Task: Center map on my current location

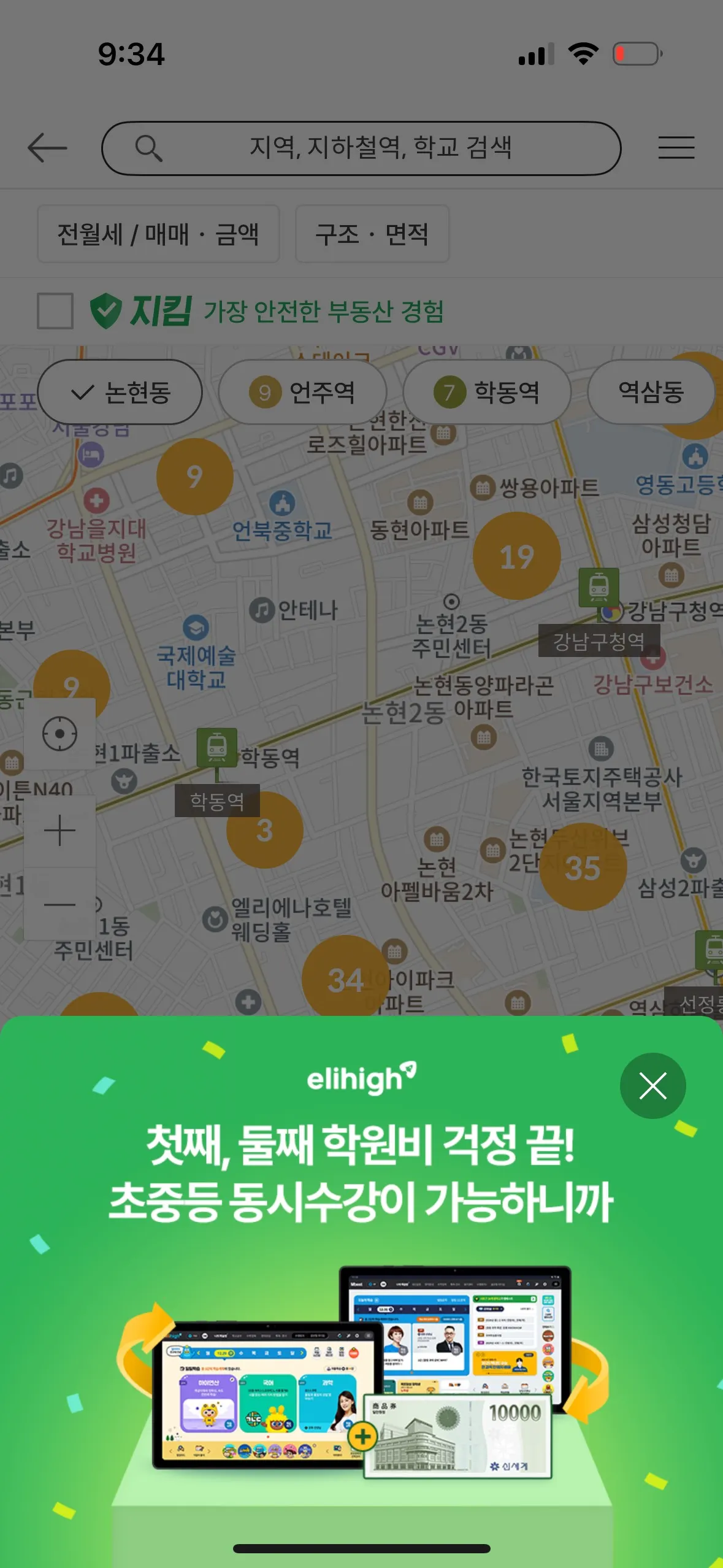Action: coord(59,734)
